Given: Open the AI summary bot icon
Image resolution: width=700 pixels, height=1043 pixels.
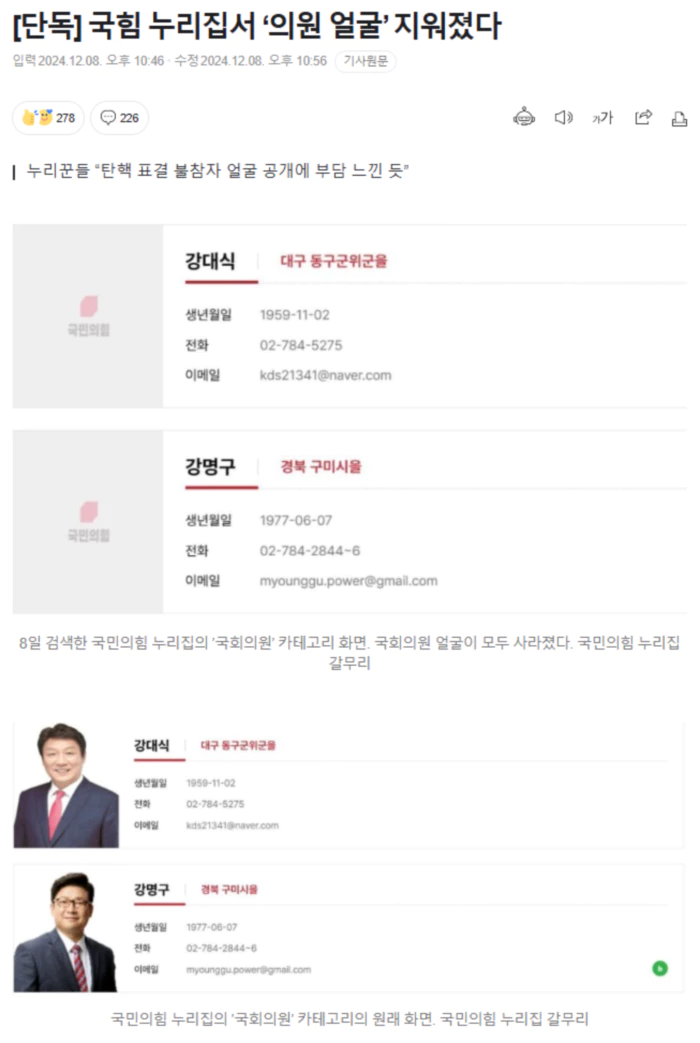Looking at the screenshot, I should [524, 118].
